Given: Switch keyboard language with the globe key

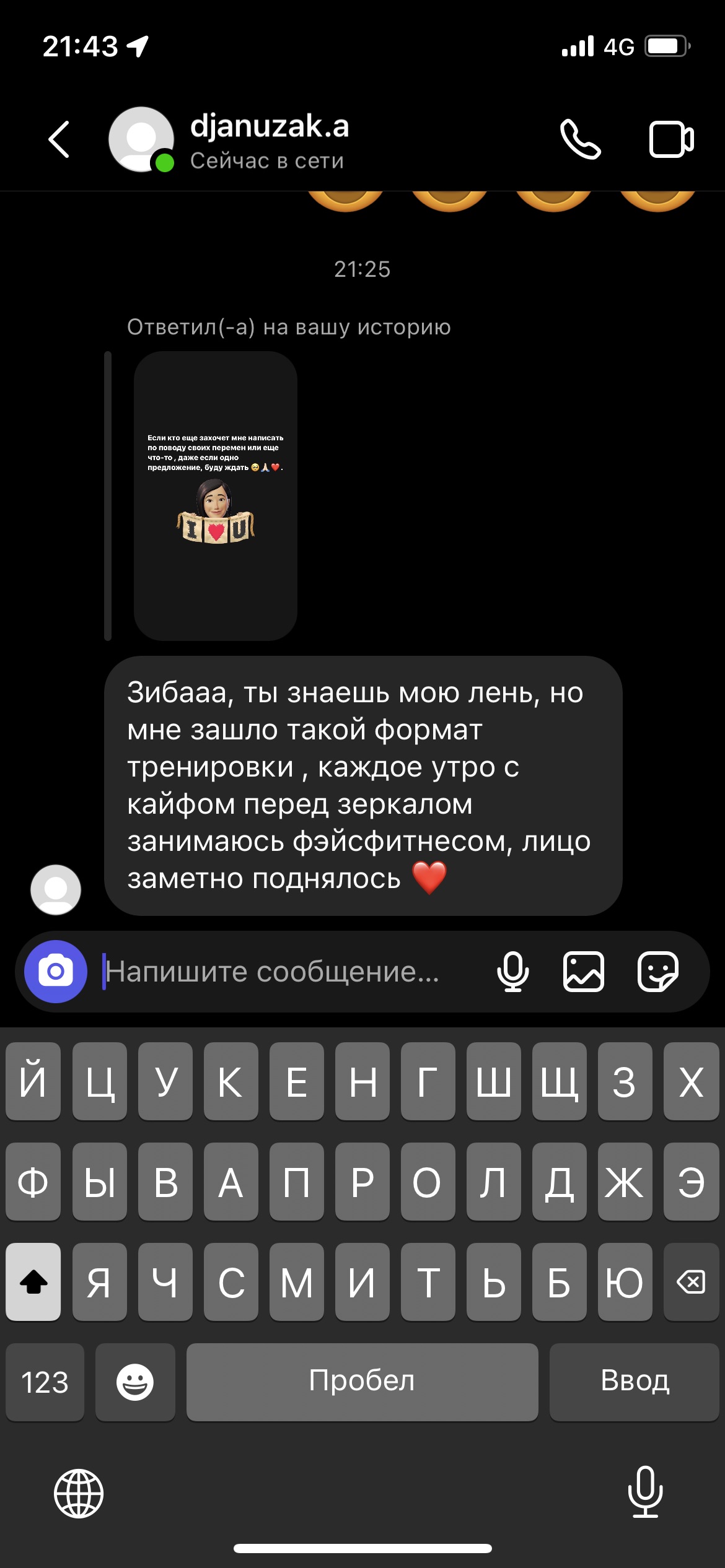Looking at the screenshot, I should point(79,1493).
